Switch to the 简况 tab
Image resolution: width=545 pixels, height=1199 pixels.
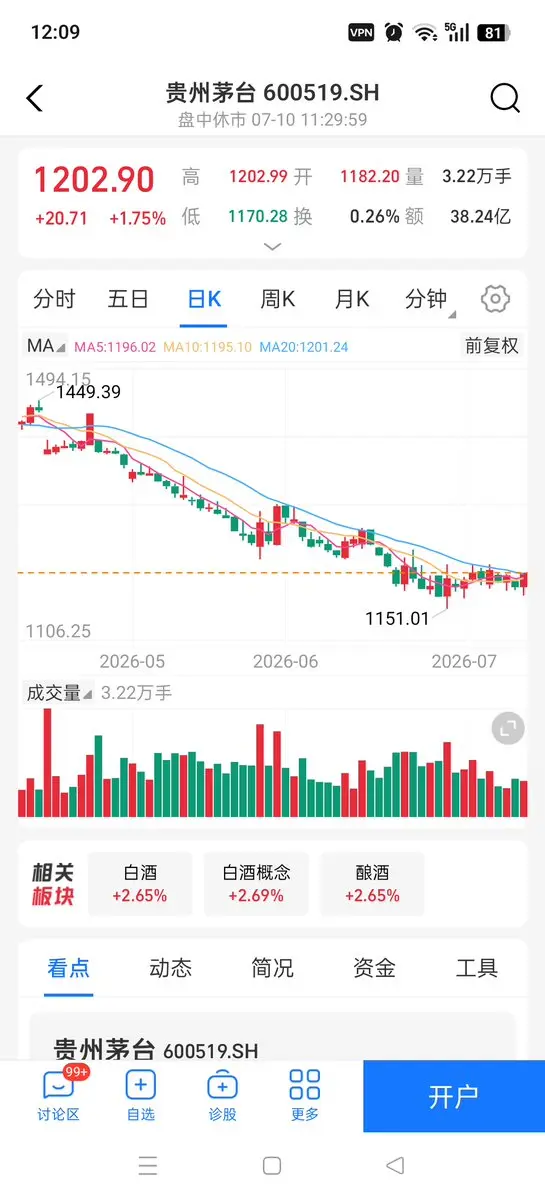click(272, 968)
